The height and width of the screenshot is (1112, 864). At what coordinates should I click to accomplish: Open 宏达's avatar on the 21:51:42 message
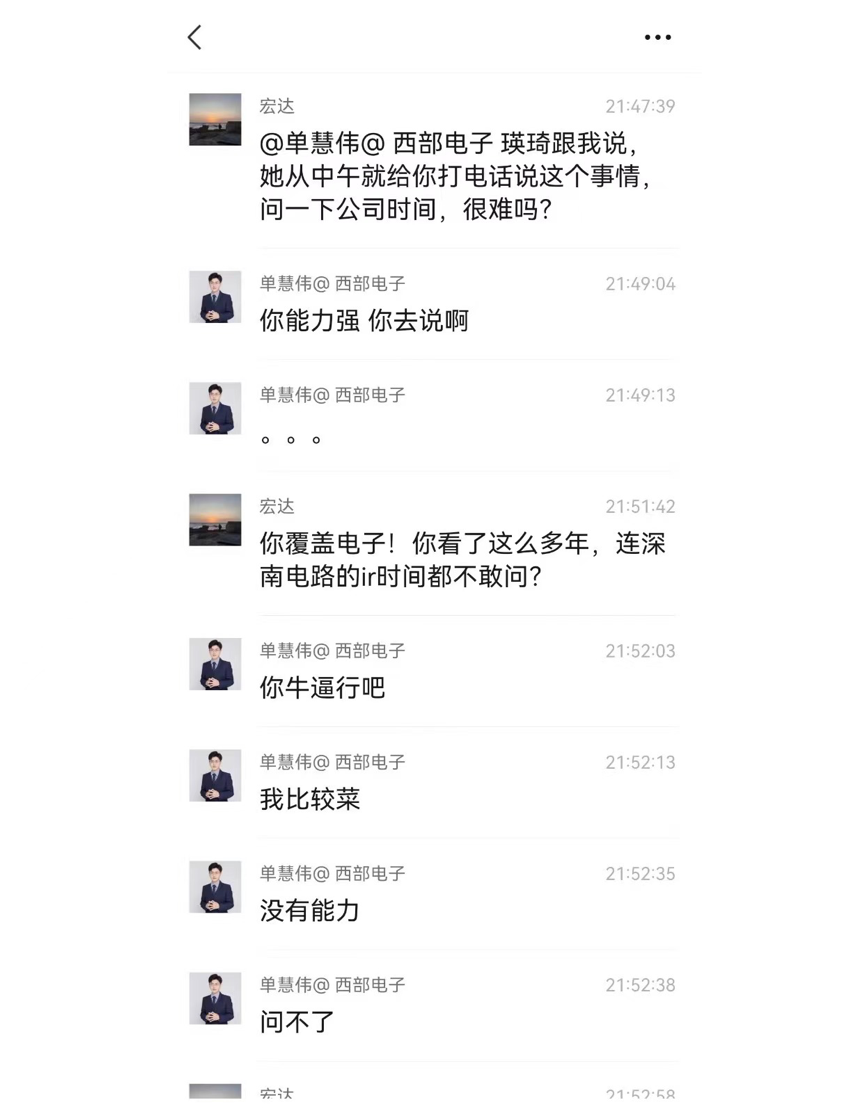pos(215,520)
